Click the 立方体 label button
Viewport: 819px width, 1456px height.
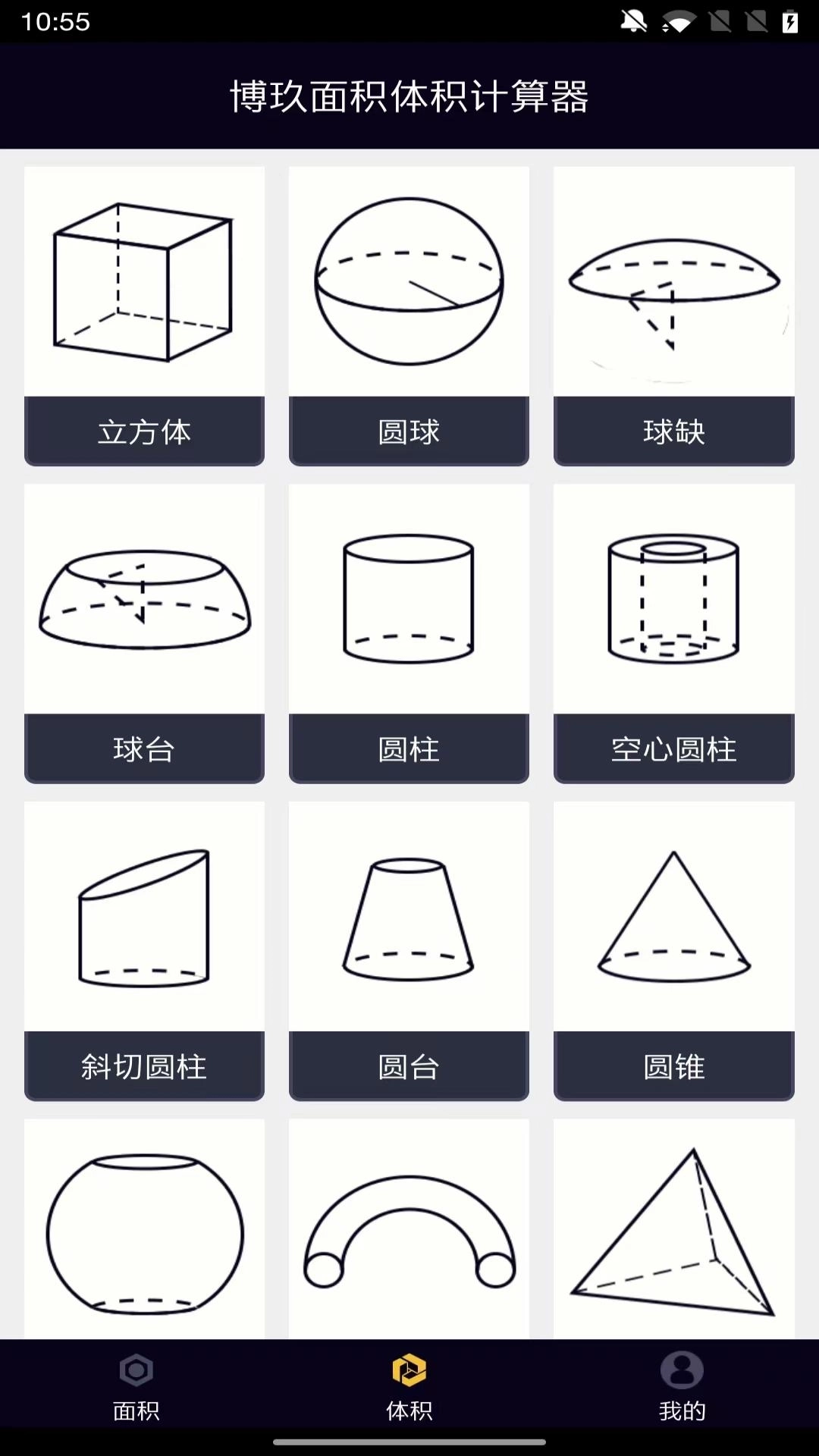point(144,431)
